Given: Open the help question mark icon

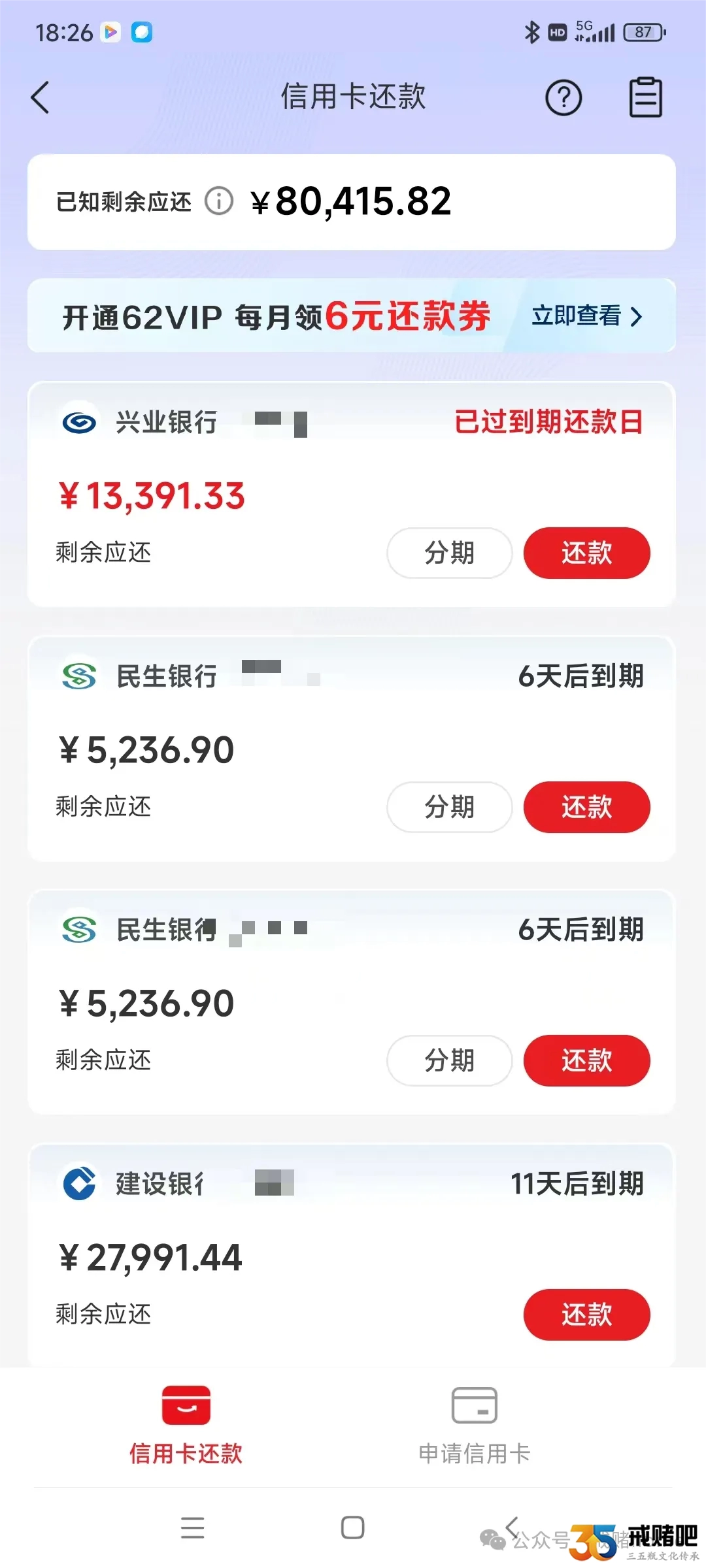Looking at the screenshot, I should 563,98.
